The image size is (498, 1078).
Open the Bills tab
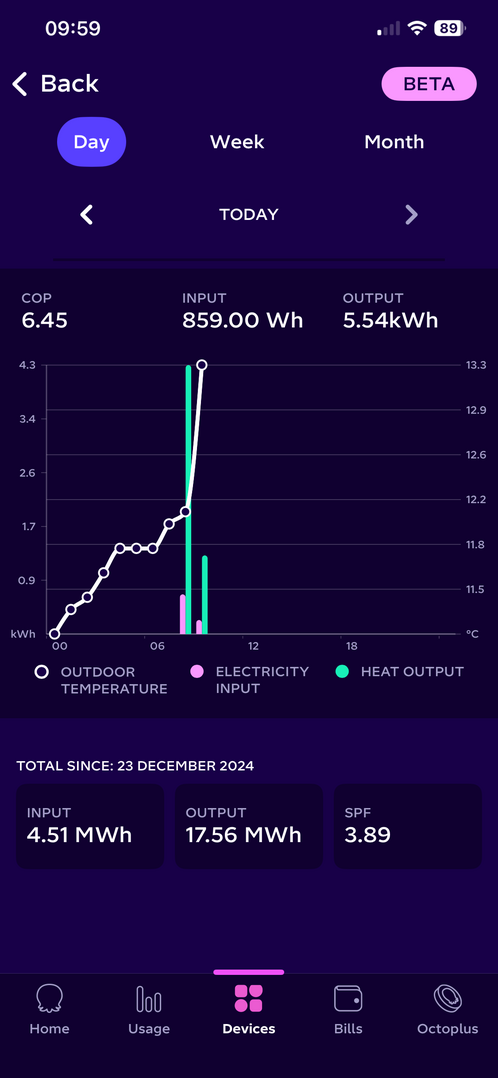click(x=348, y=1009)
